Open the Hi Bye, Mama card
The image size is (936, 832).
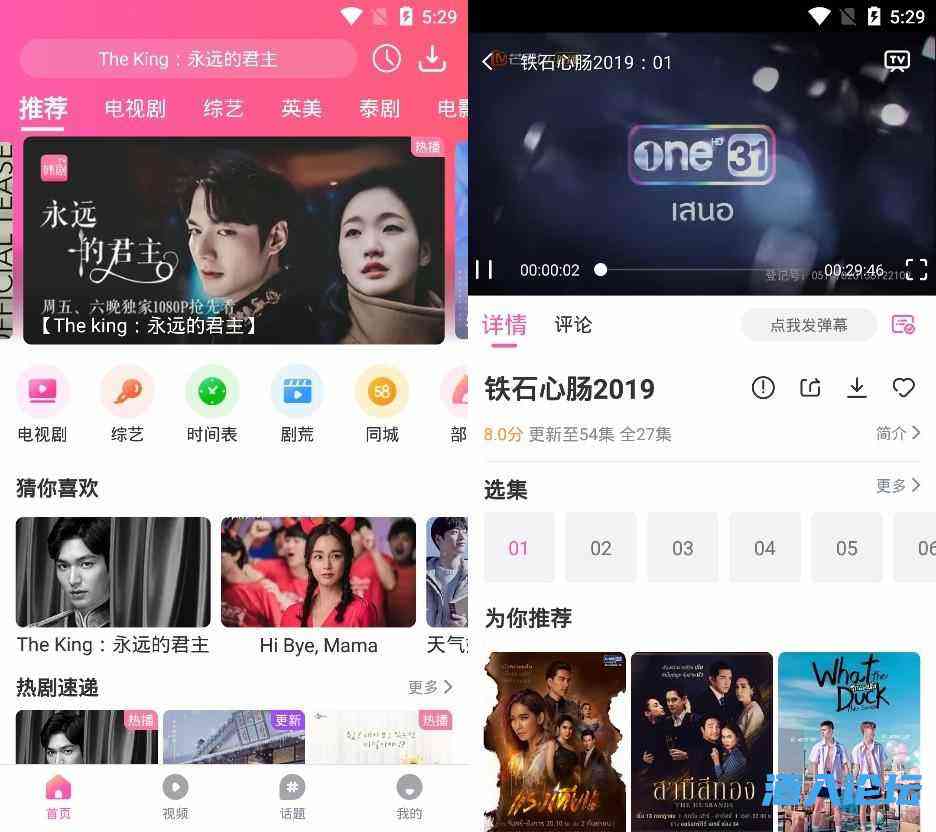318,585
